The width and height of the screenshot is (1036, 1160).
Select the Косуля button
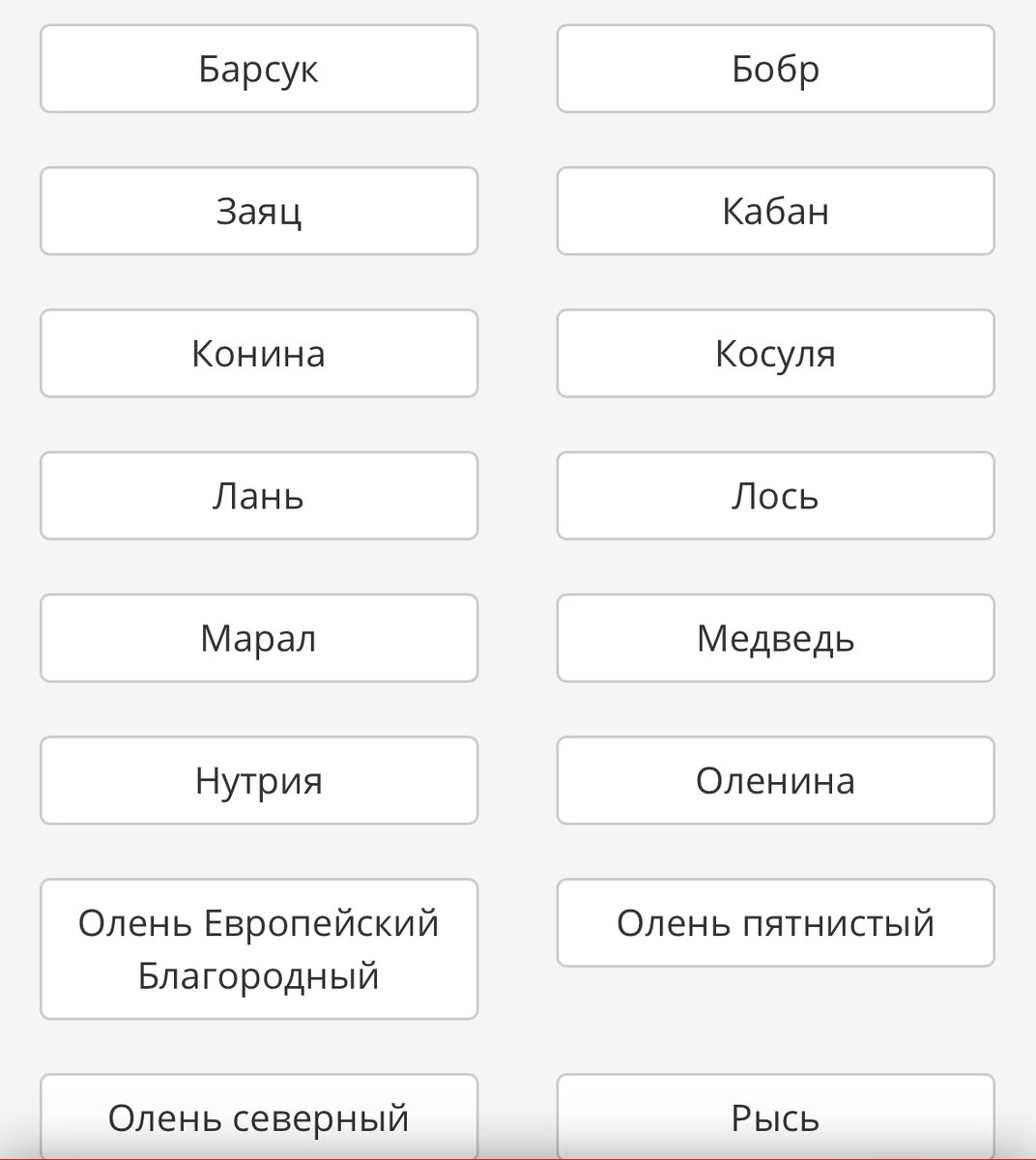(775, 353)
